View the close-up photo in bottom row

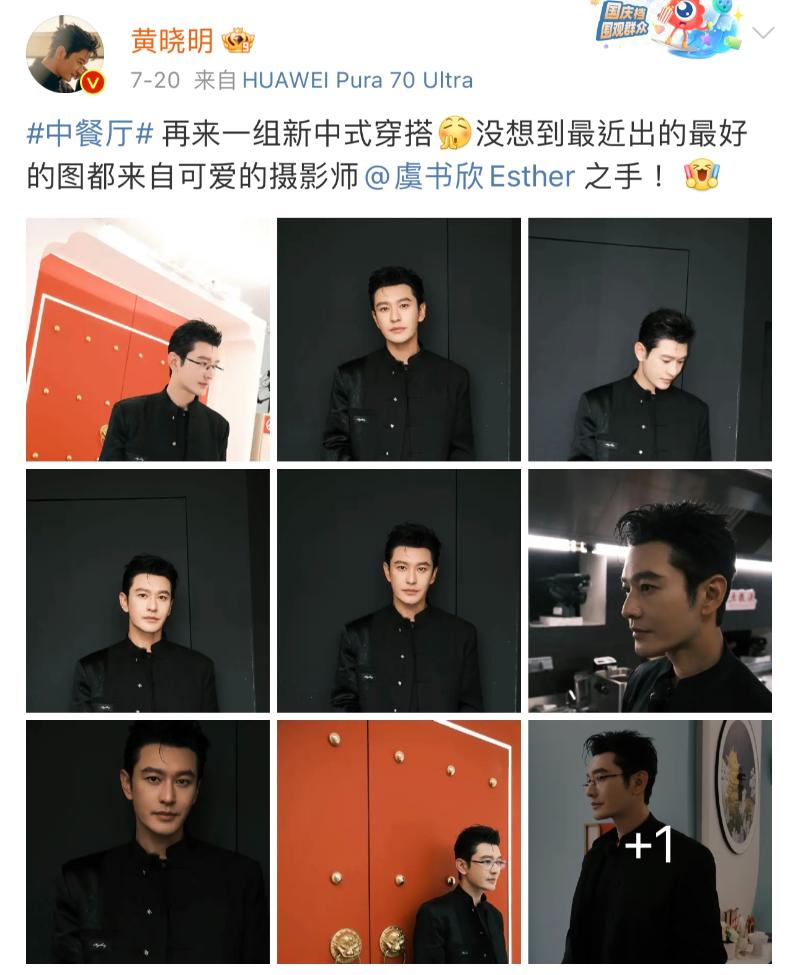(148, 842)
